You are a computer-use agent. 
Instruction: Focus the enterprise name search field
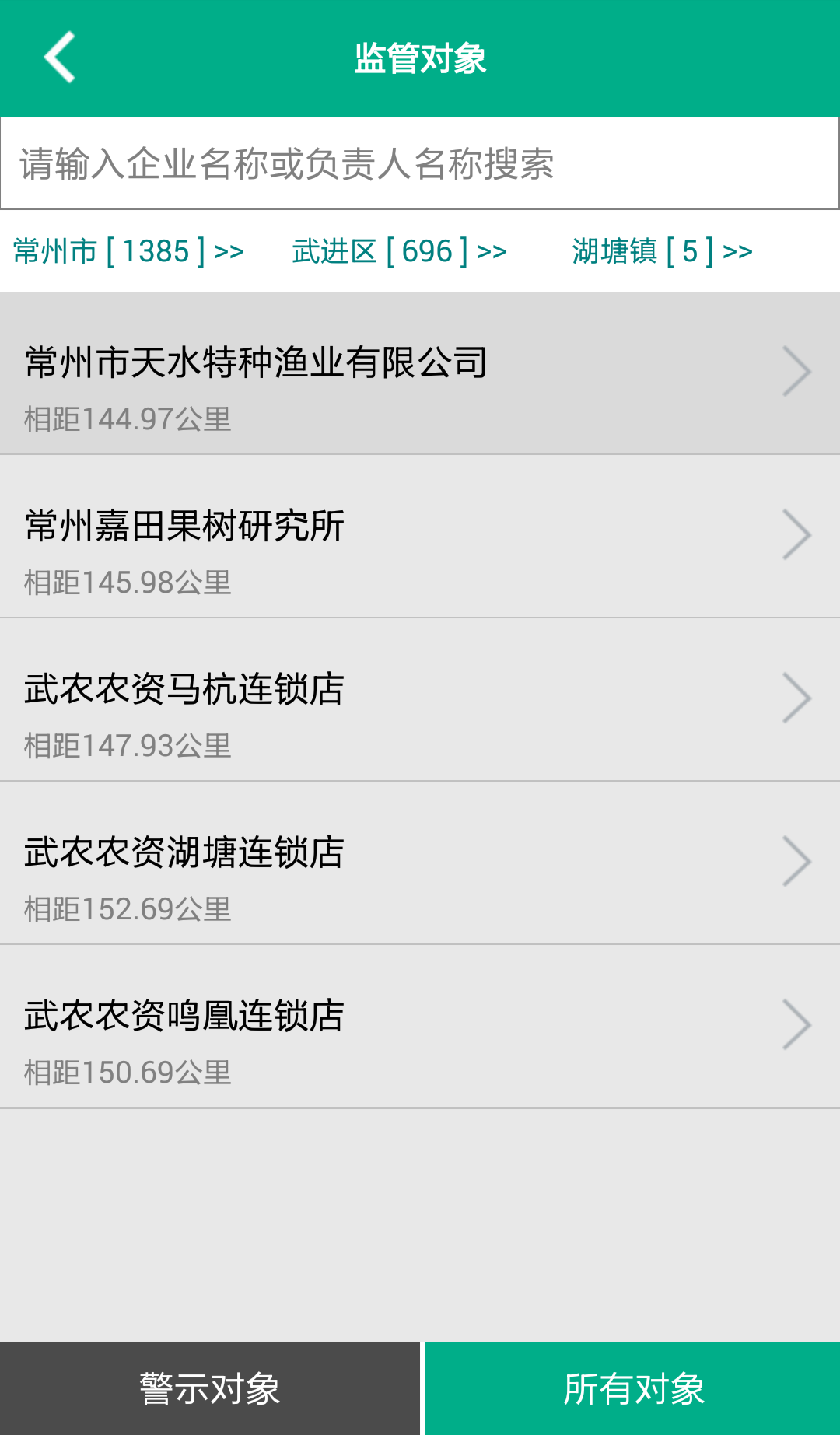(x=420, y=164)
